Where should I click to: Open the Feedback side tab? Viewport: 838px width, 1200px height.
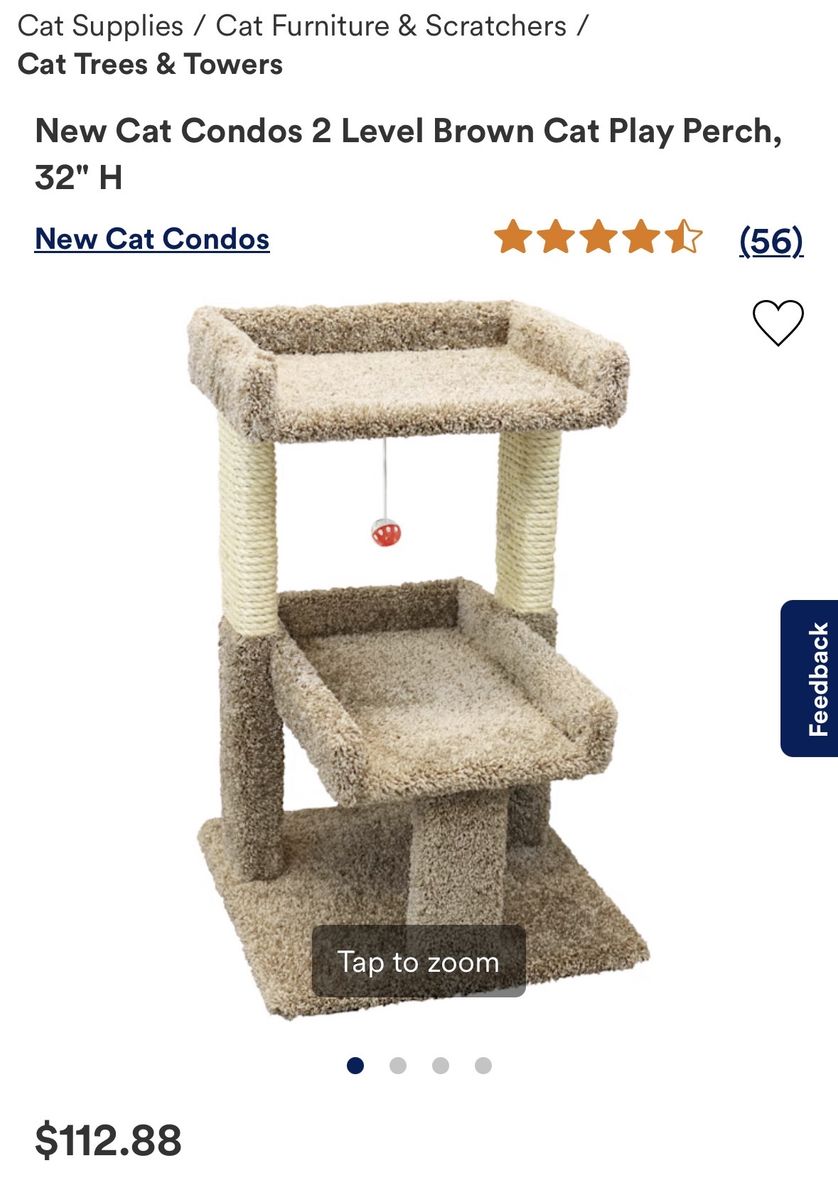(811, 678)
